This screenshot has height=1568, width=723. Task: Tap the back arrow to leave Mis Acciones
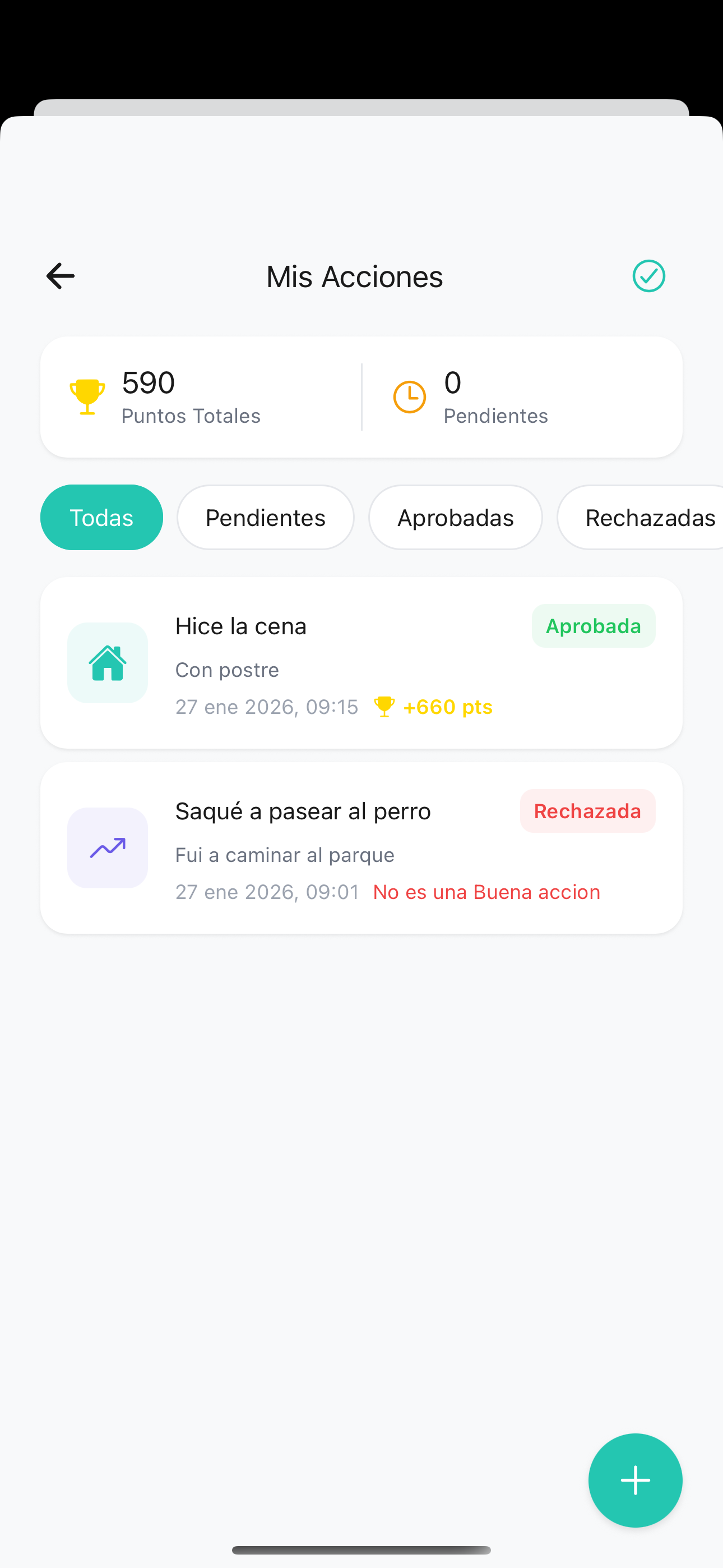(59, 276)
